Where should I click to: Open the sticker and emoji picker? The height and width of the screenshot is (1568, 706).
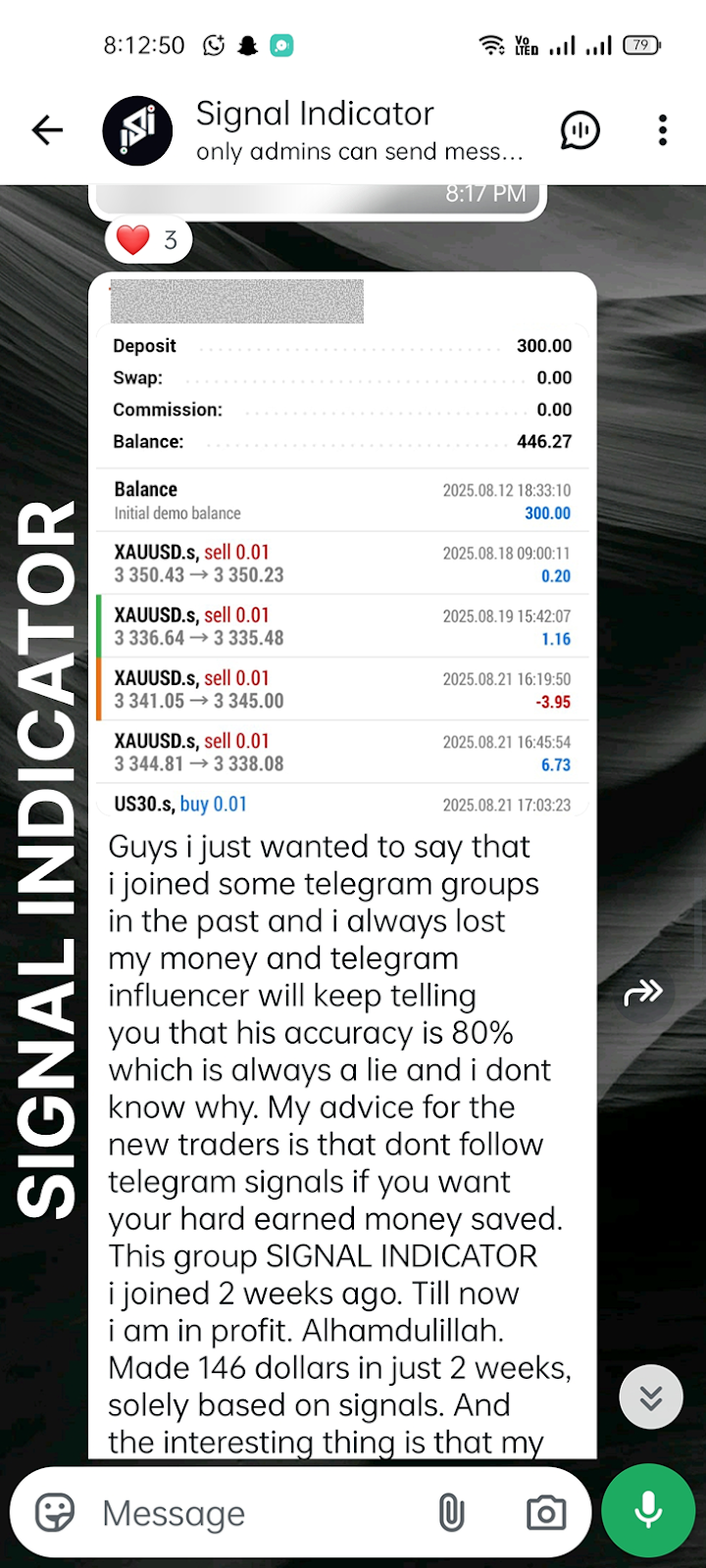click(55, 1513)
